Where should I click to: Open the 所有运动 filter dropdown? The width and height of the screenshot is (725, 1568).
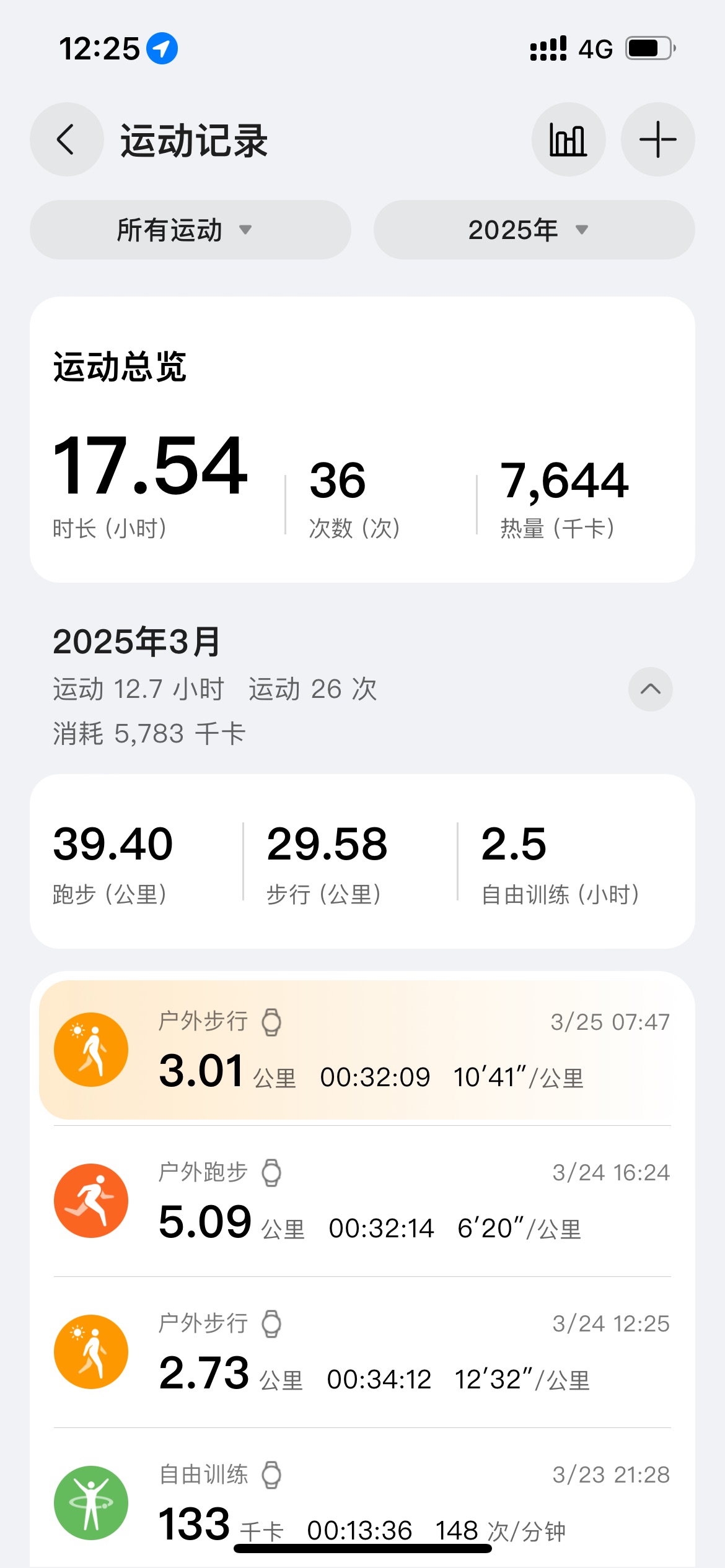190,230
